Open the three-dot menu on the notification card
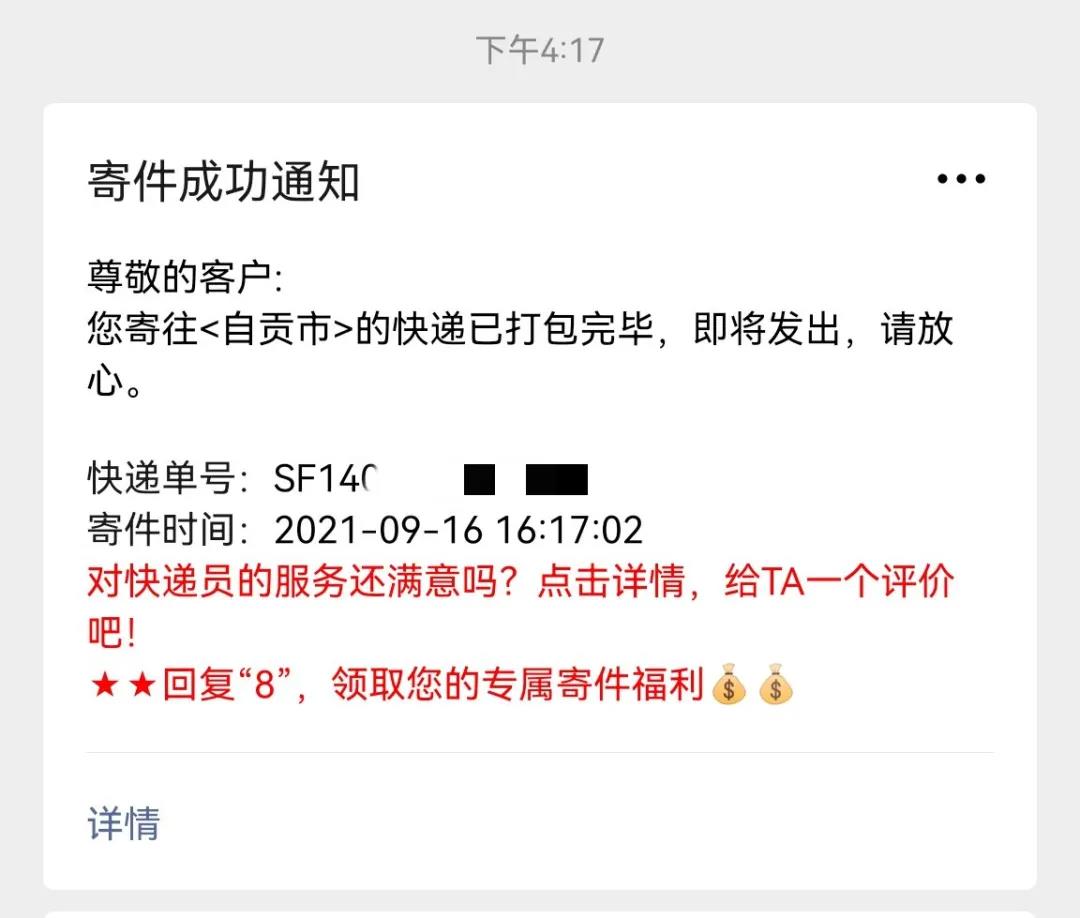The height and width of the screenshot is (918, 1080). point(961,180)
